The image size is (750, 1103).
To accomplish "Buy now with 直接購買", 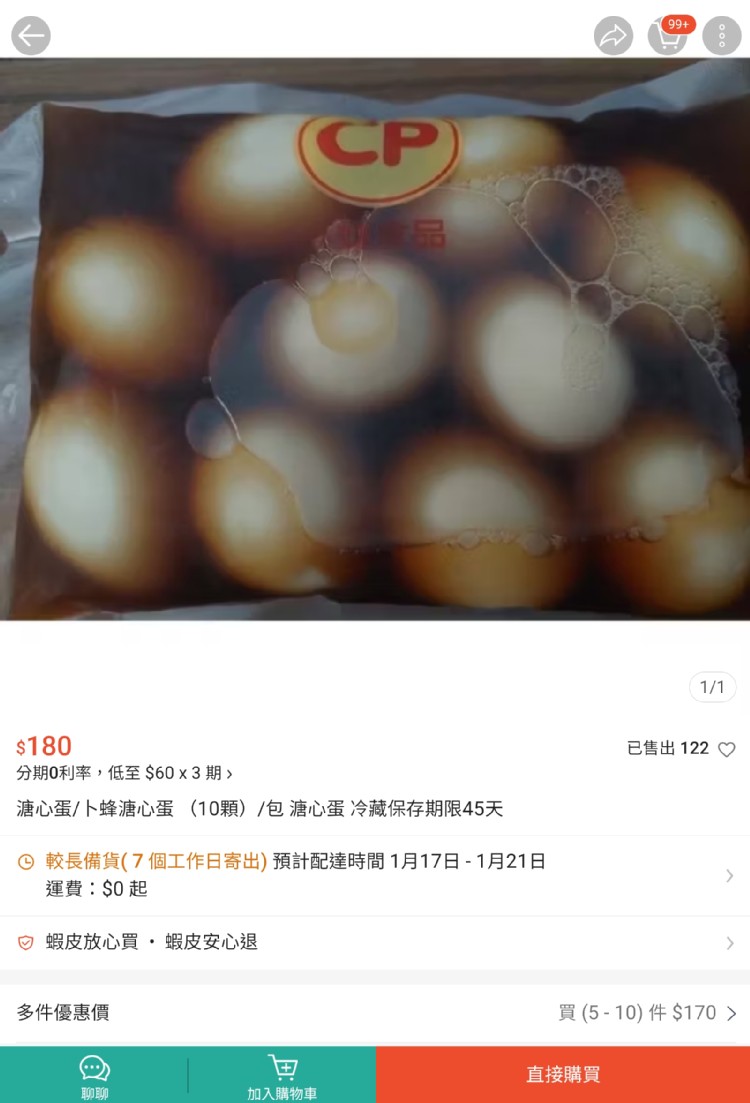I will pos(563,1075).
